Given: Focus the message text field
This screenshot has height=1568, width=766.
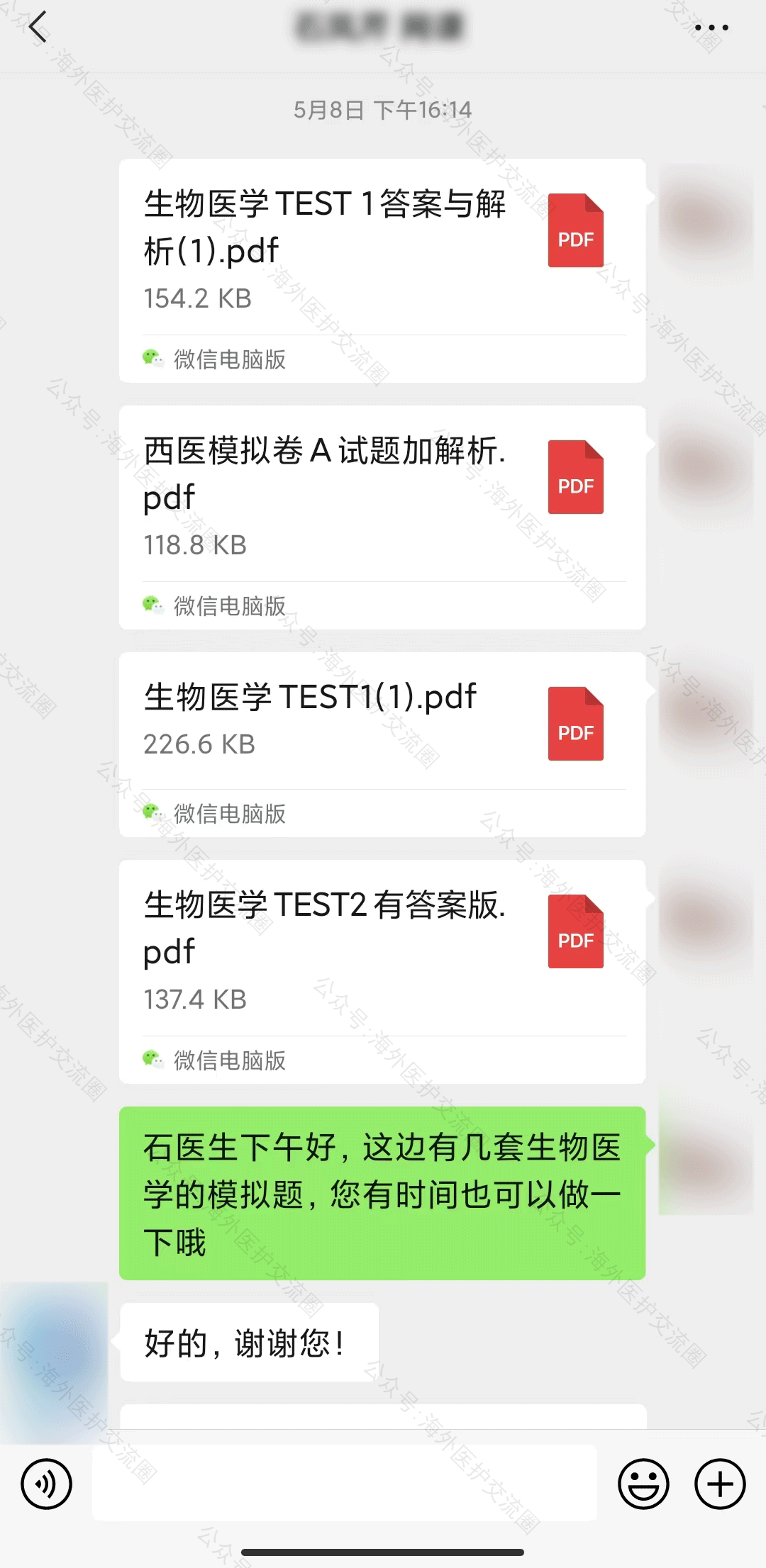Looking at the screenshot, I should click(x=344, y=1484).
